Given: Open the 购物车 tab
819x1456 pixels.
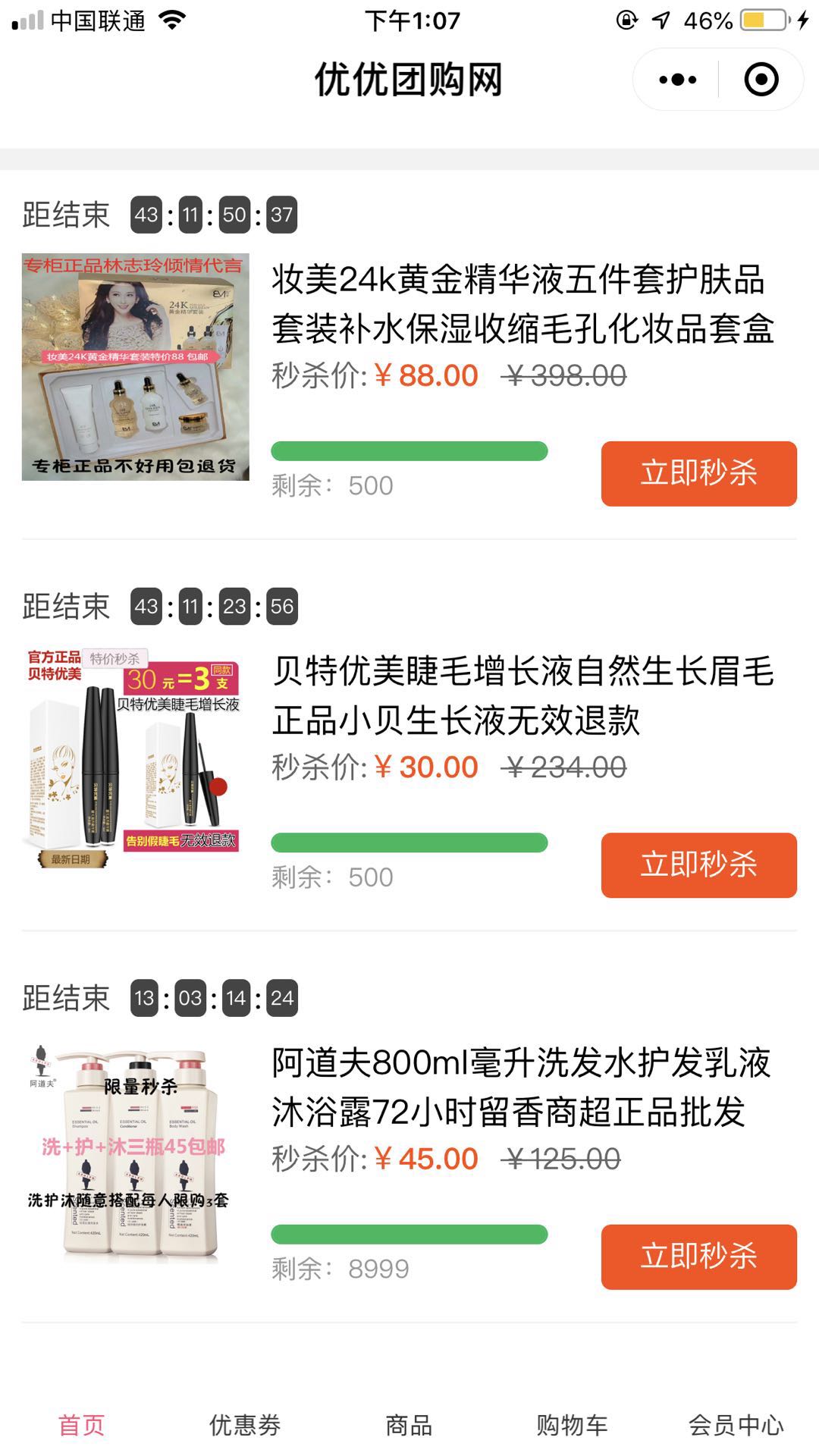Looking at the screenshot, I should click(x=573, y=1425).
